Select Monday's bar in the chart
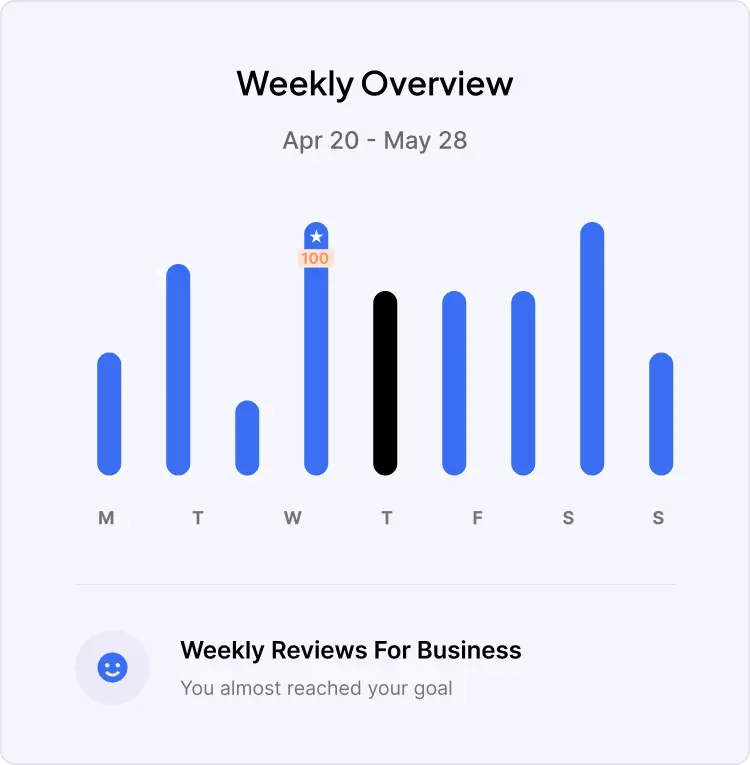 [x=109, y=414]
